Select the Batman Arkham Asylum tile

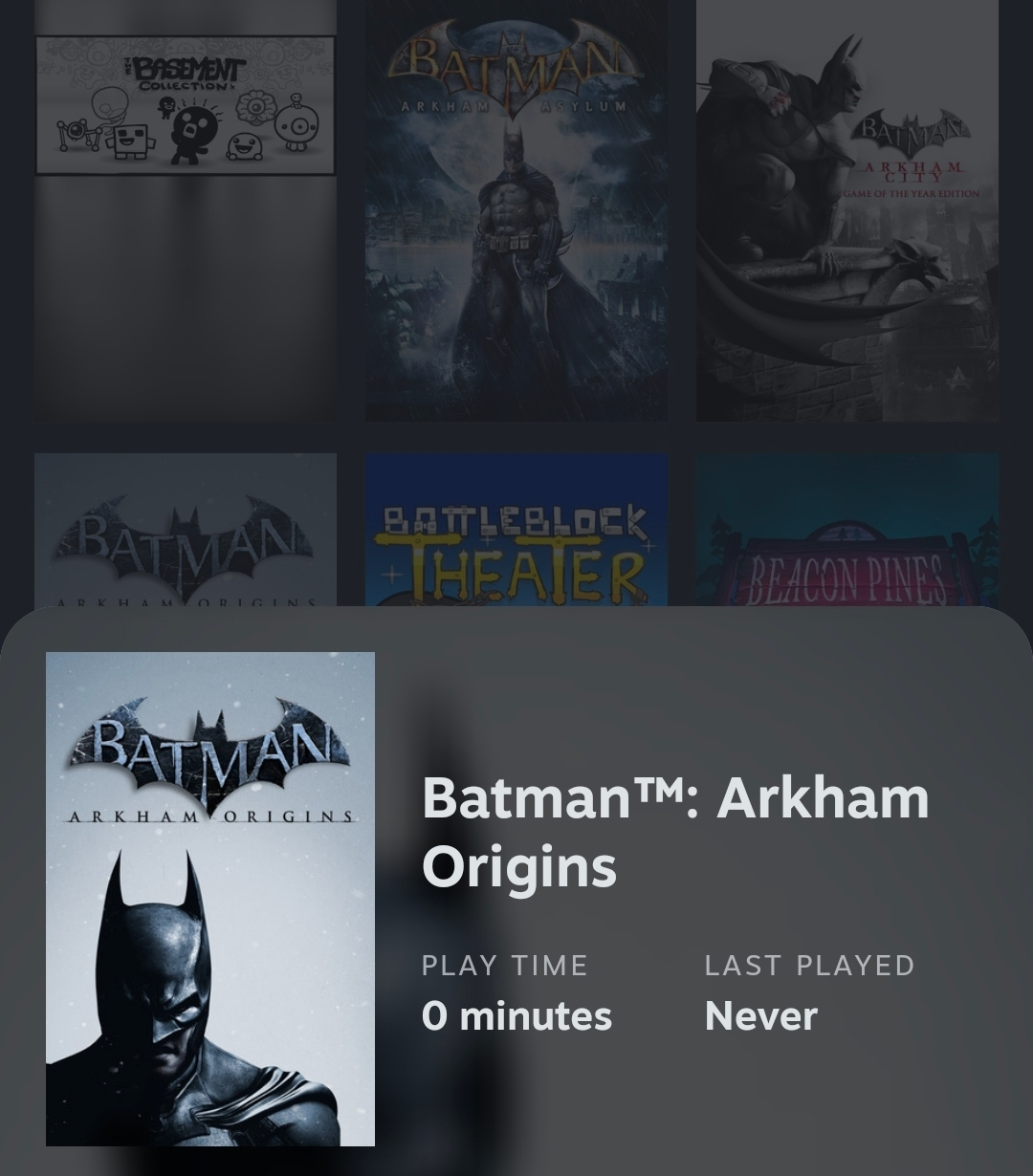[x=516, y=210]
